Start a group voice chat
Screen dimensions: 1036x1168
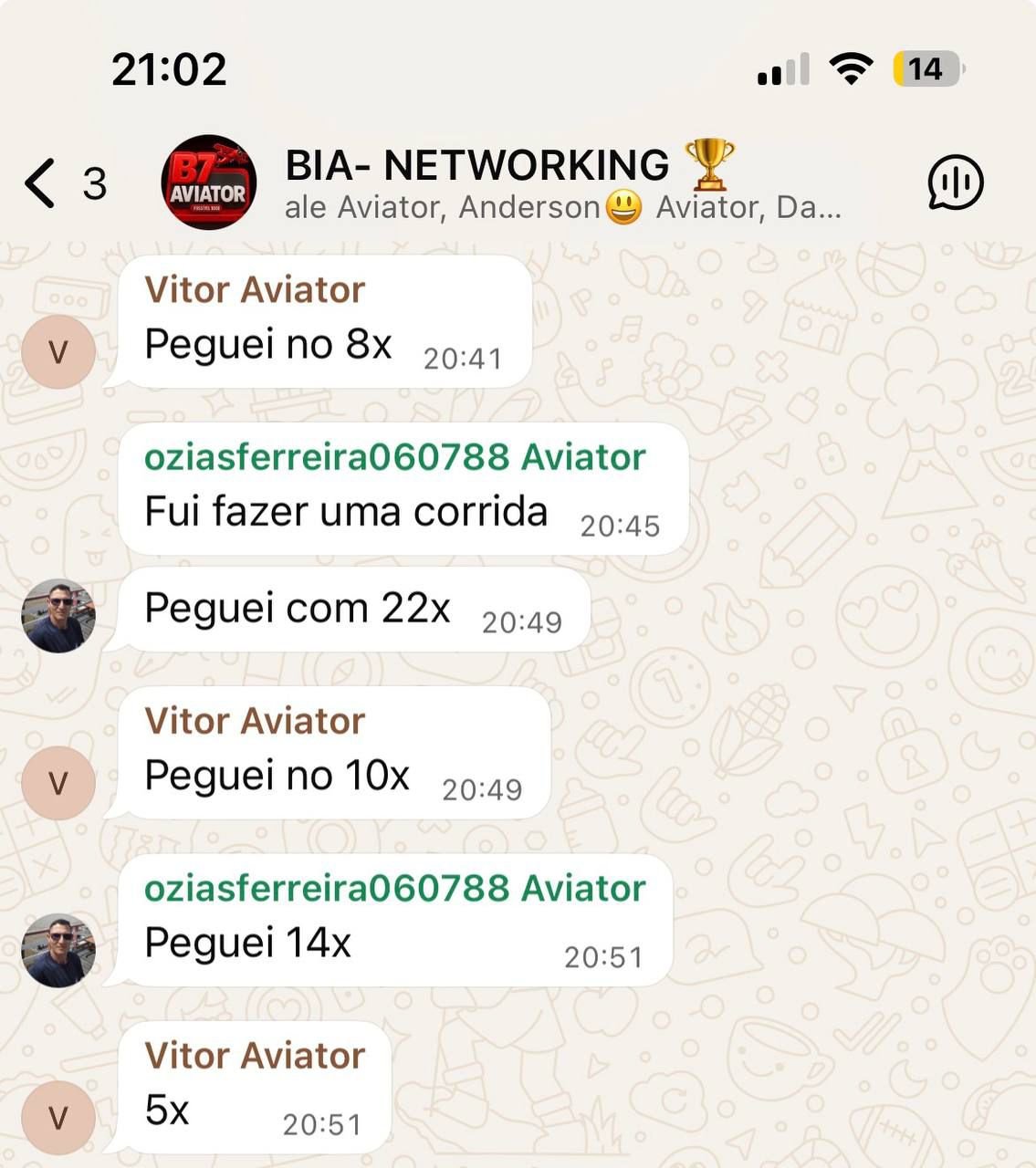pos(955,182)
